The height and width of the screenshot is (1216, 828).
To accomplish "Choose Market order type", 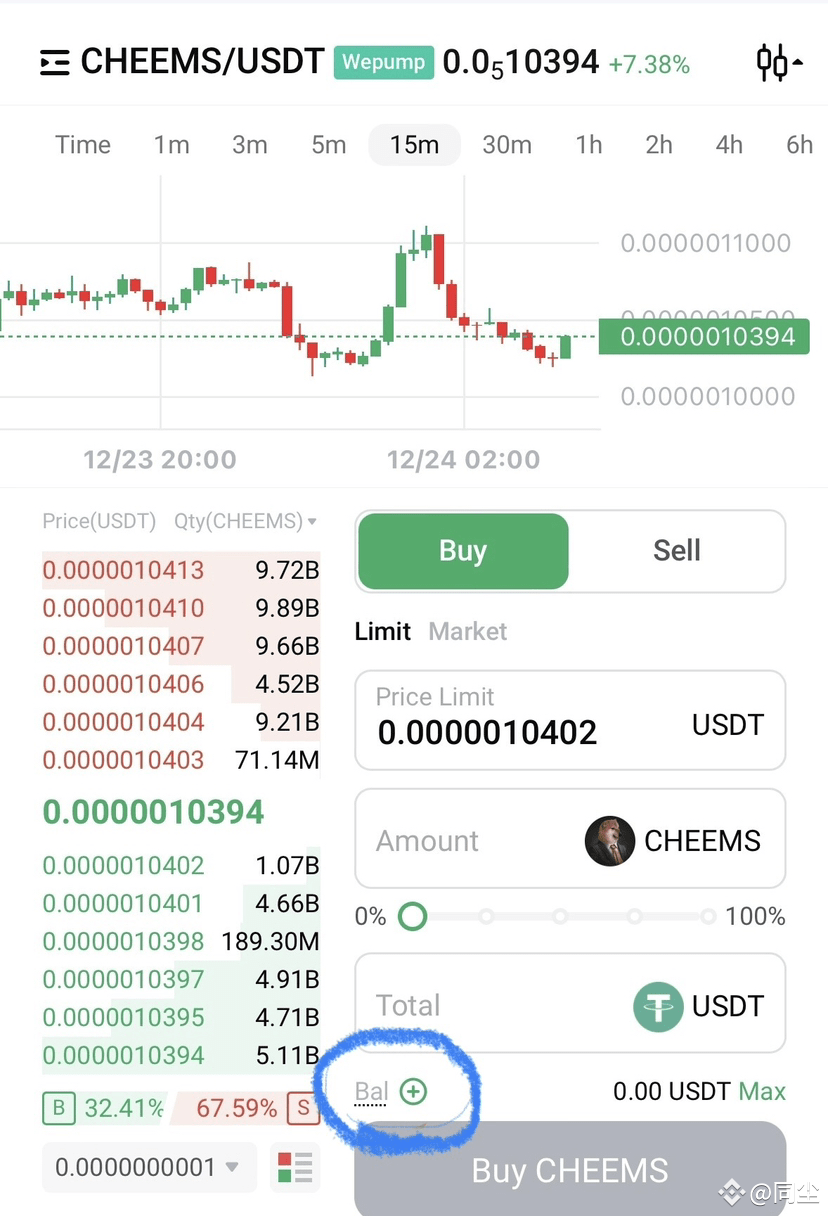I will click(x=467, y=631).
